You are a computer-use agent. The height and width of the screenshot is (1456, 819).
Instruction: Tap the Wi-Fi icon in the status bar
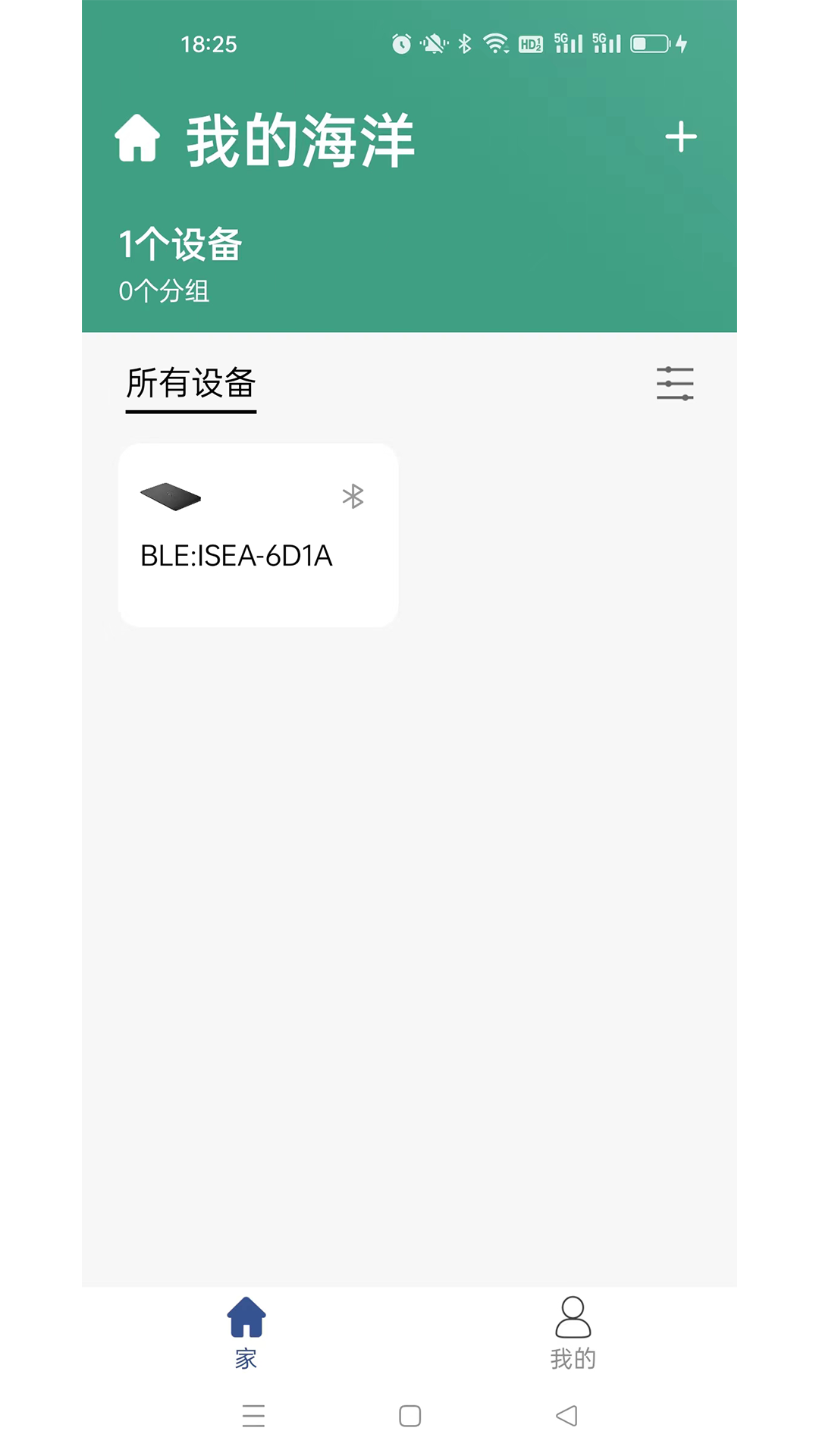[x=497, y=43]
